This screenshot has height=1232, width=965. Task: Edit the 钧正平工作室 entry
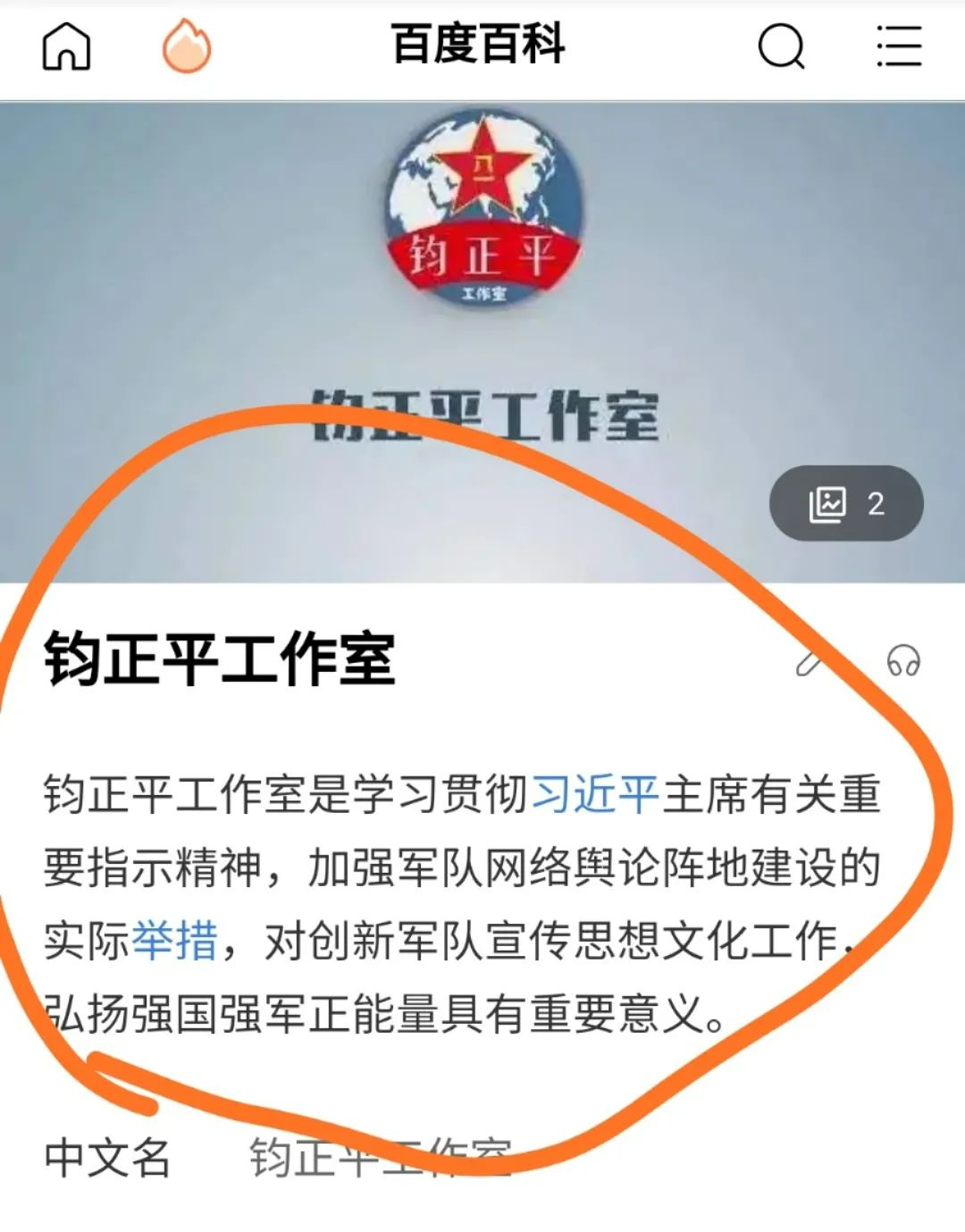[810, 662]
